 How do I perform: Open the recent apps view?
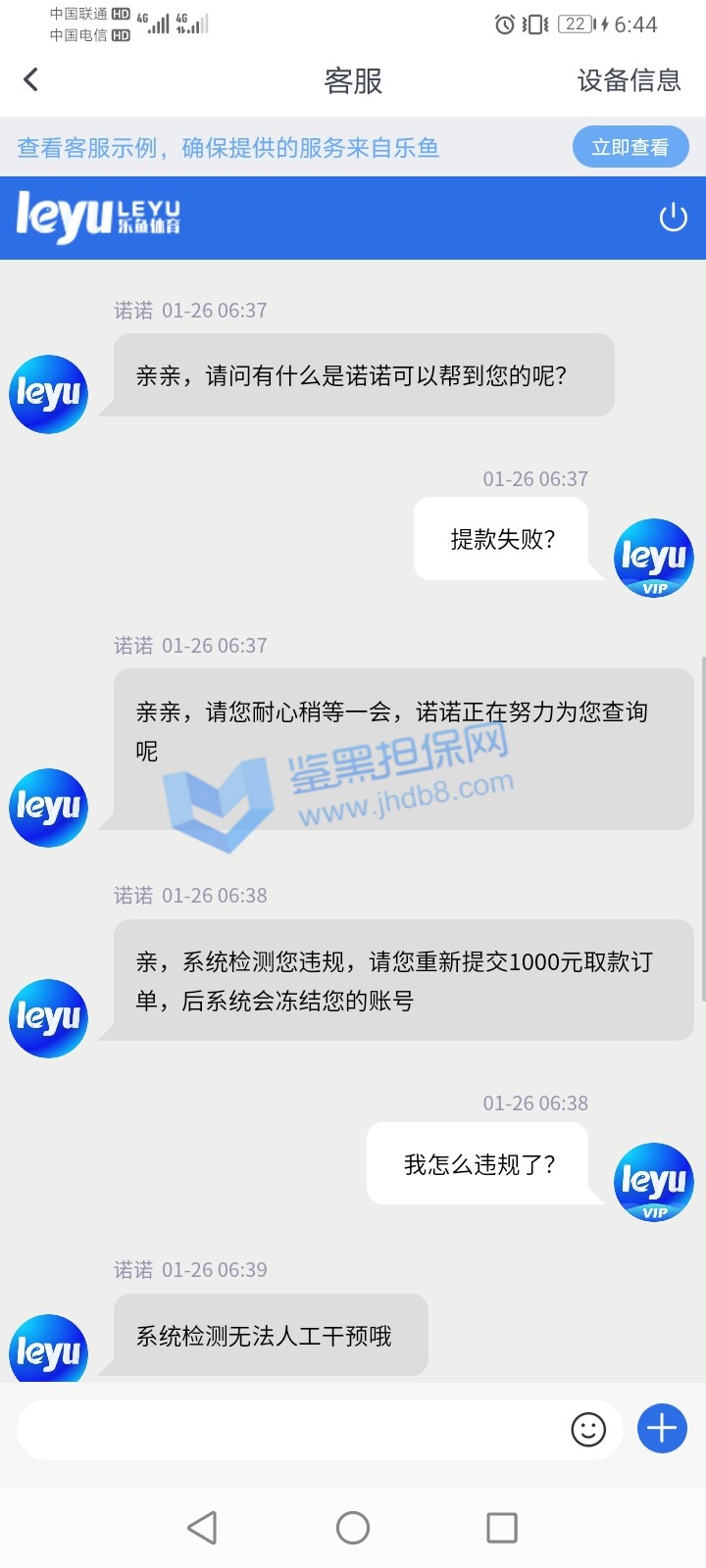click(501, 1527)
